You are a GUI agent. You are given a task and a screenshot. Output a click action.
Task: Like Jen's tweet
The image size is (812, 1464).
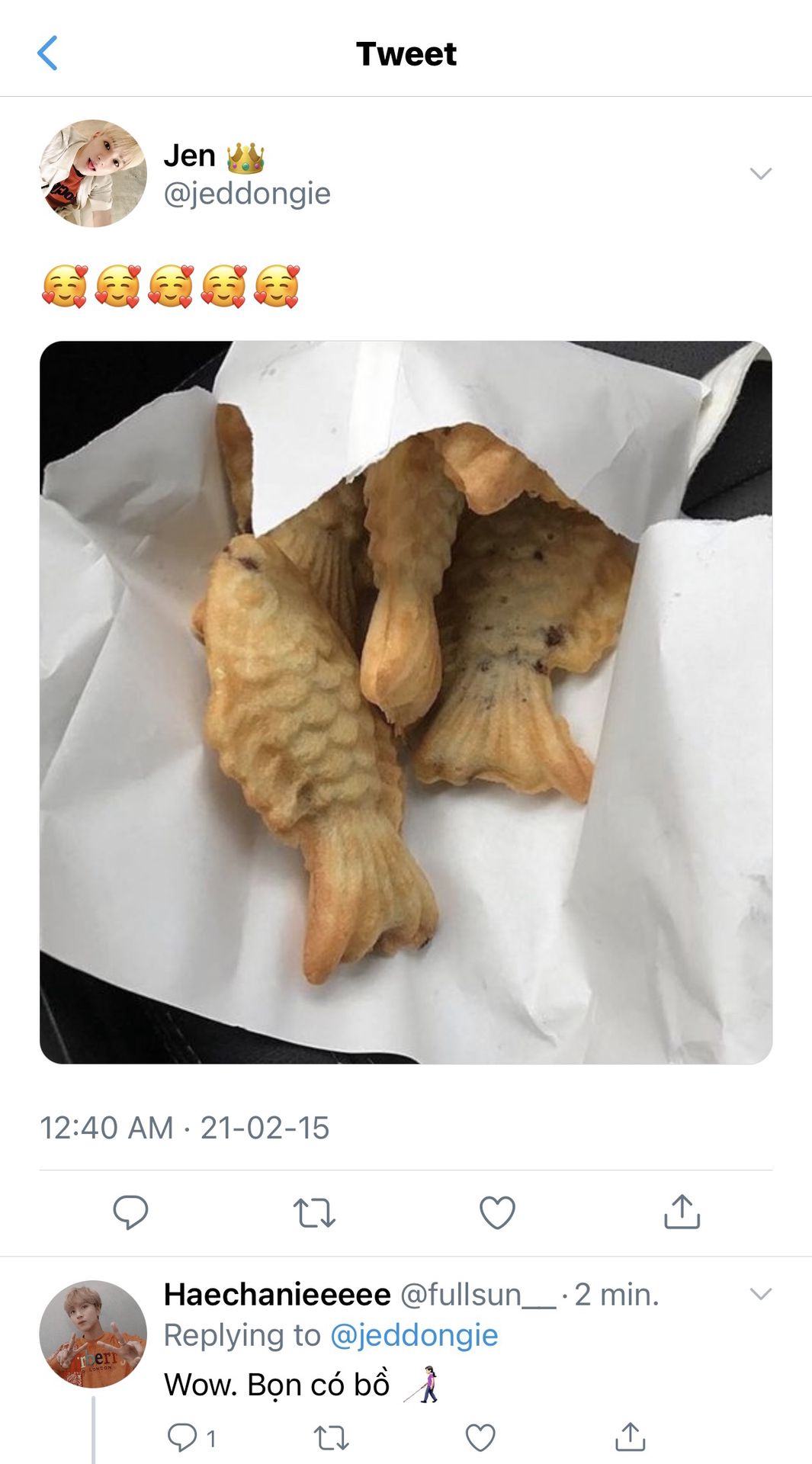497,1212
